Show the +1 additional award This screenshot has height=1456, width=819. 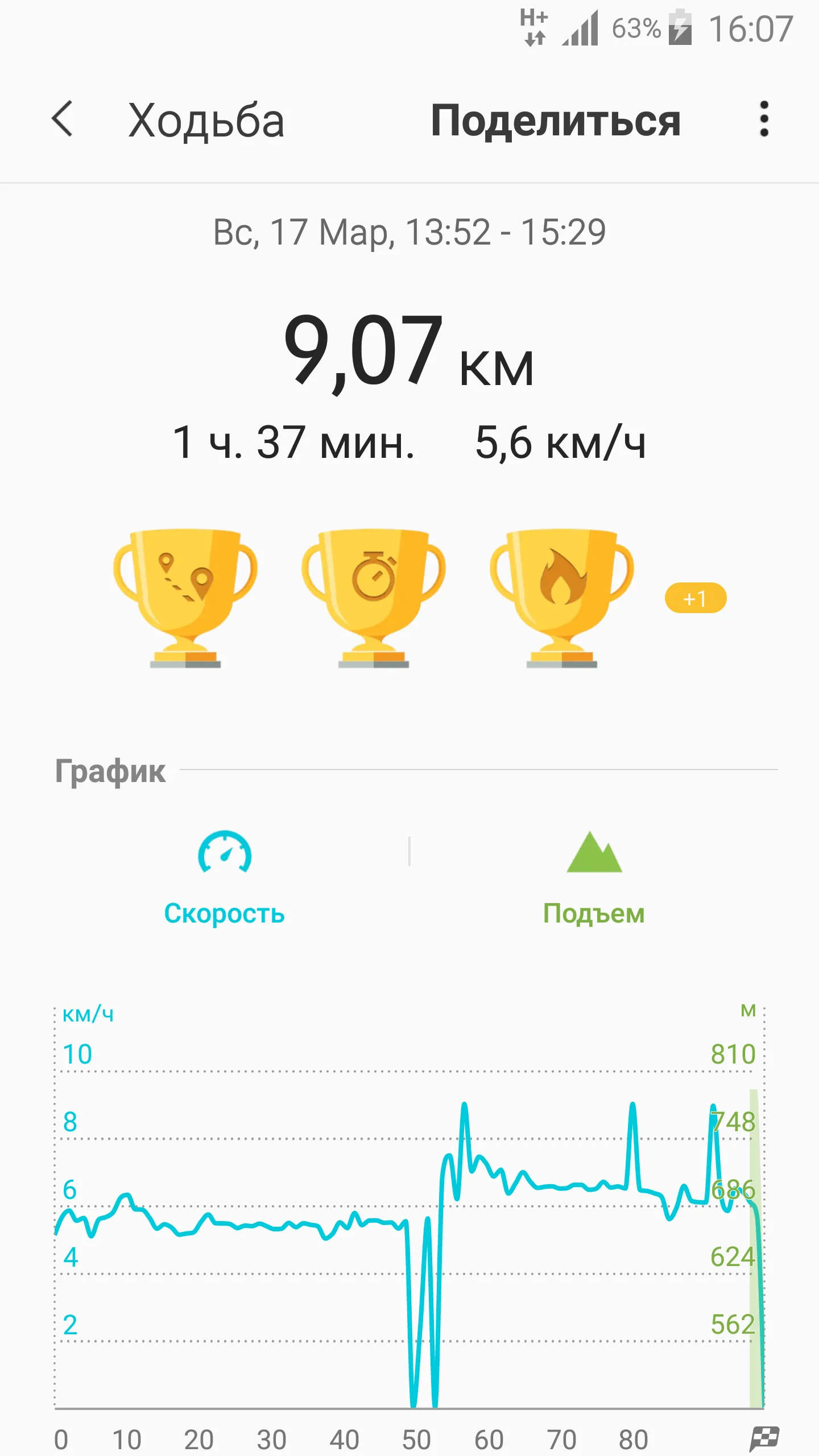click(695, 598)
